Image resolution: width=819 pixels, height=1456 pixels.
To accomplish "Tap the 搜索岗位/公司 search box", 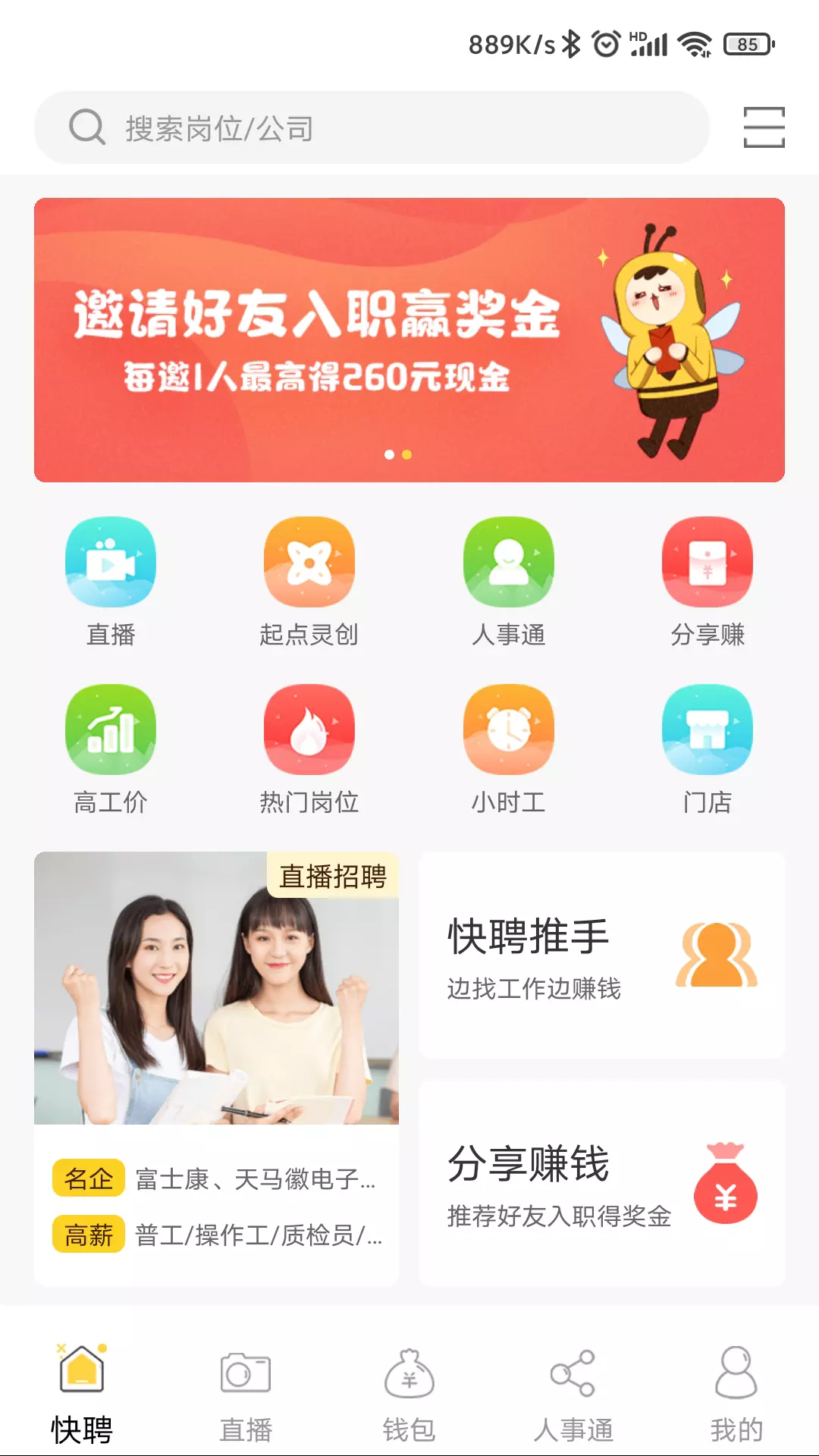I will tap(372, 127).
